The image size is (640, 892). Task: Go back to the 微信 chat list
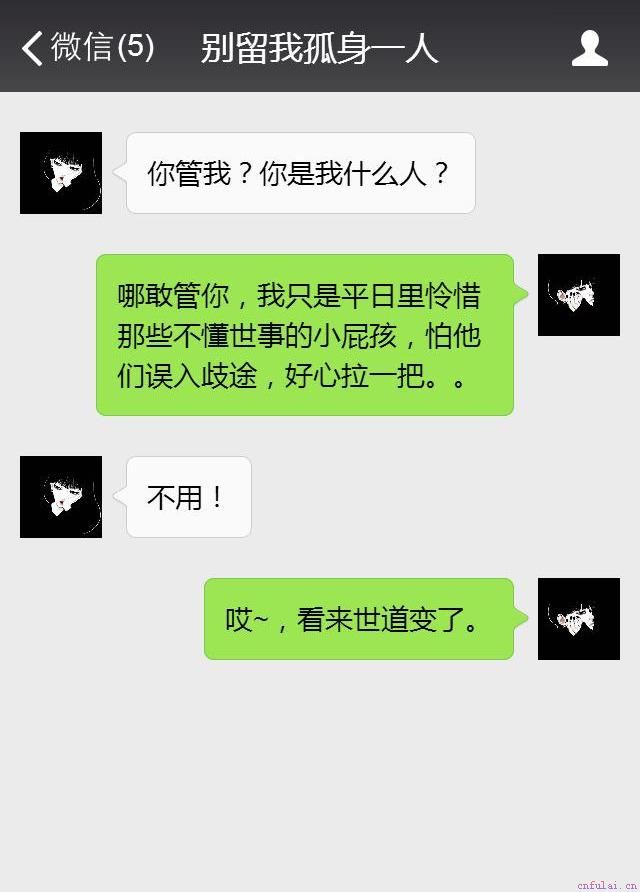pos(85,47)
